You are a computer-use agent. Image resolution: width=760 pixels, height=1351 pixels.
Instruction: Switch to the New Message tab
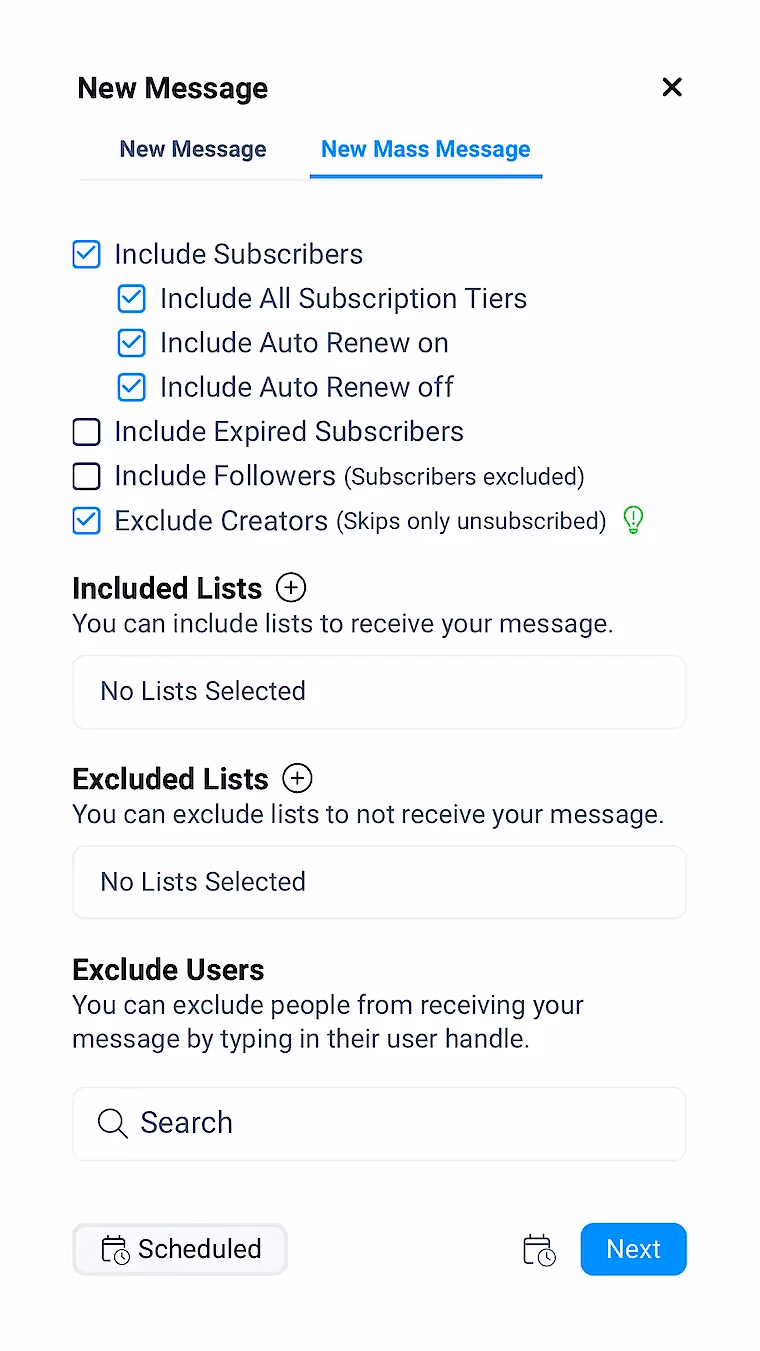pyautogui.click(x=193, y=150)
